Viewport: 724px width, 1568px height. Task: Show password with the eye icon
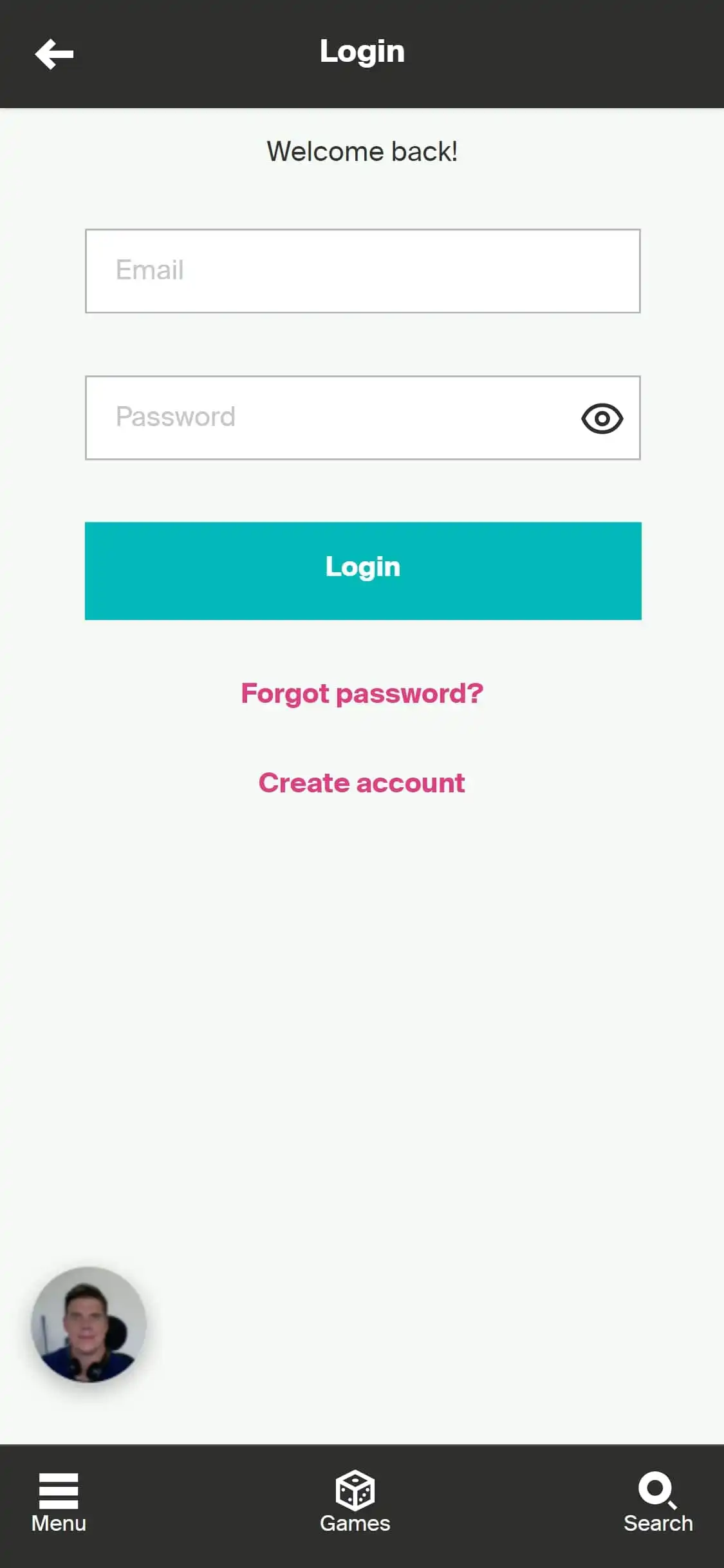coord(602,418)
